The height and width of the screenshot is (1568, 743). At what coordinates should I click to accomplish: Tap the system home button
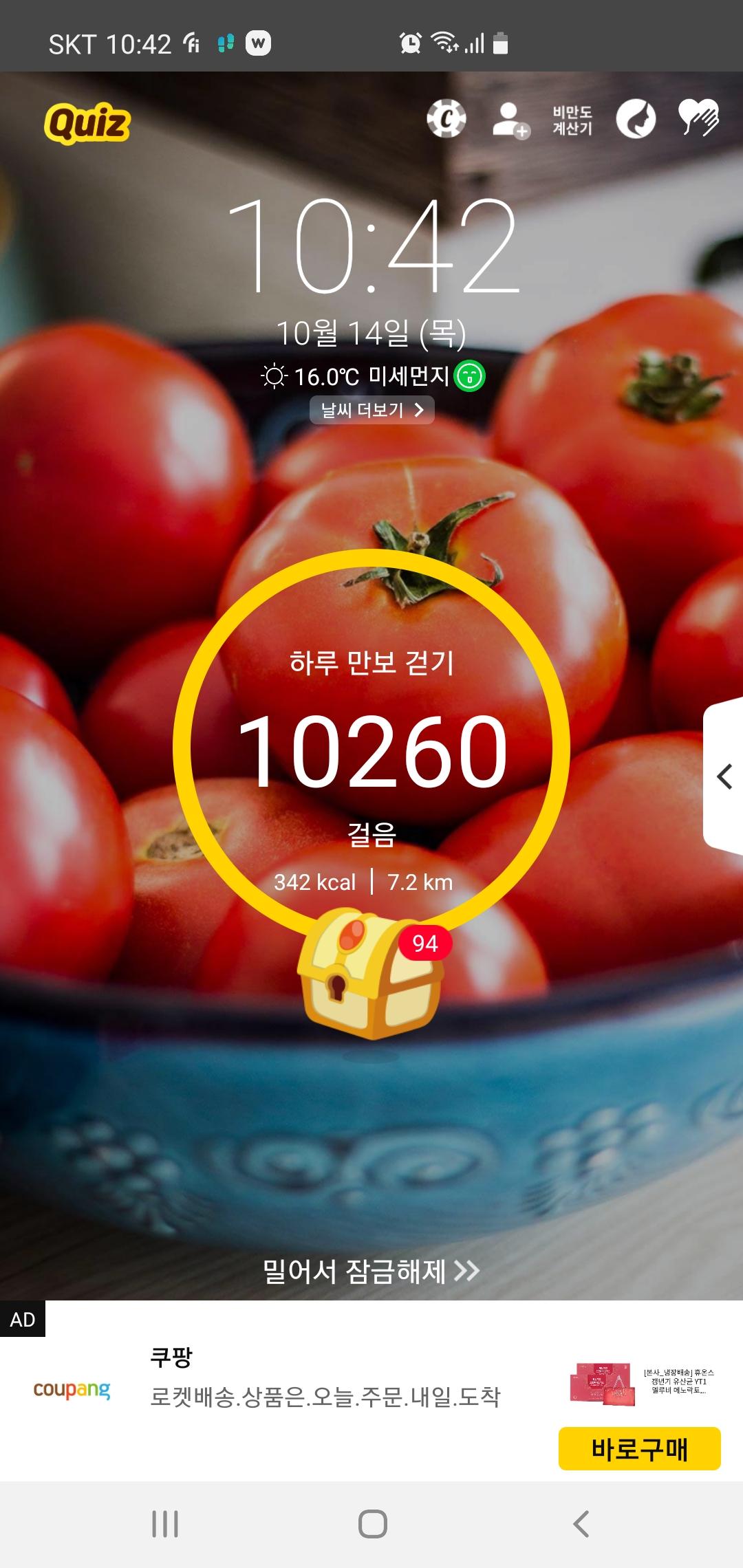(372, 1523)
